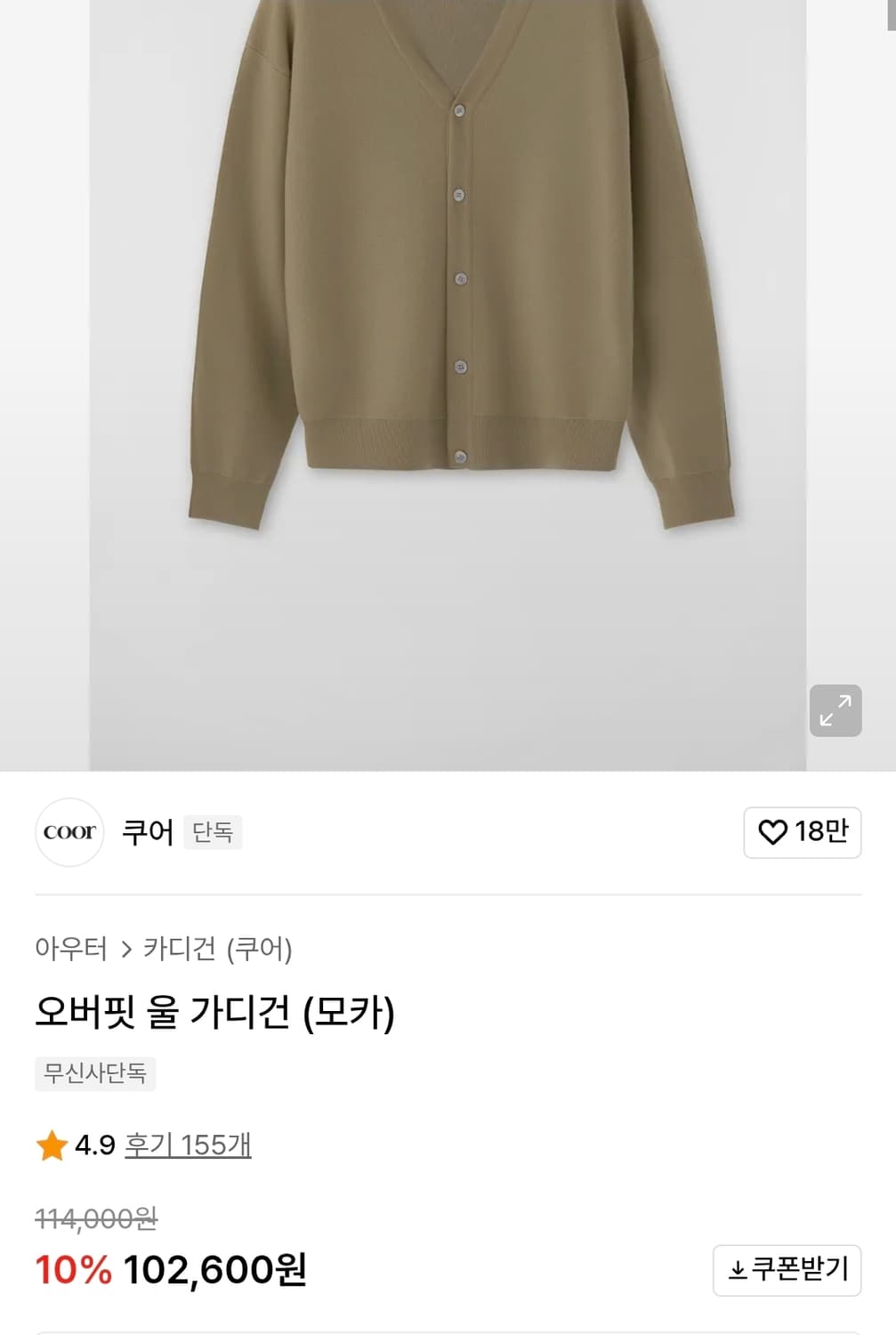Tap the strikethrough original price 114,000원
The width and height of the screenshot is (896, 1335).
point(94,1220)
